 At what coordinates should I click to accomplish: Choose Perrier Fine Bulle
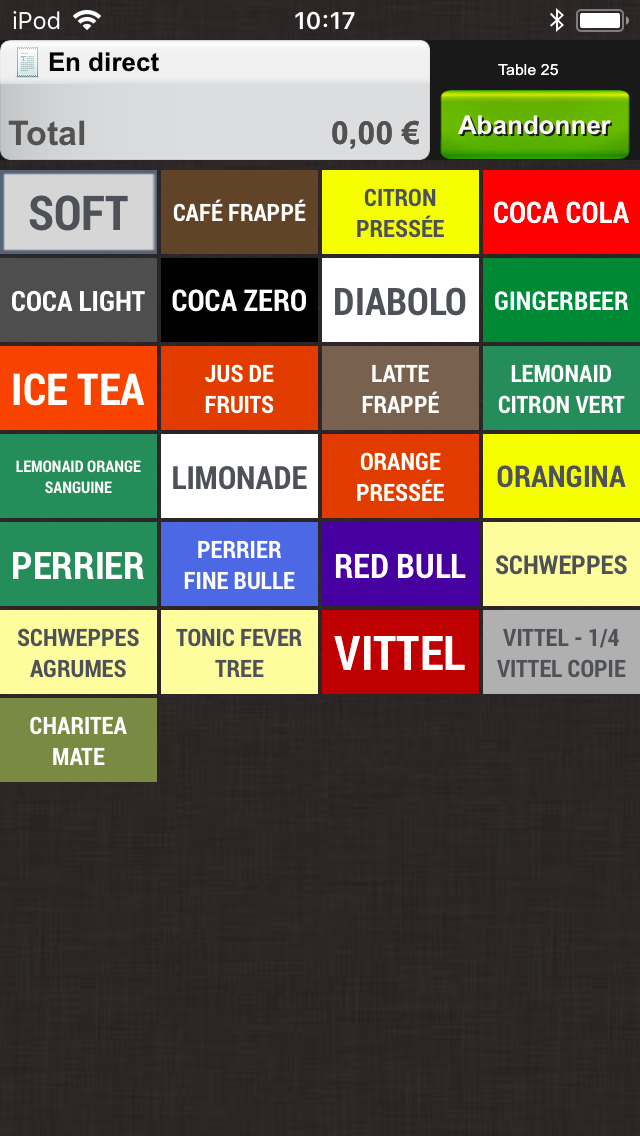(x=239, y=565)
